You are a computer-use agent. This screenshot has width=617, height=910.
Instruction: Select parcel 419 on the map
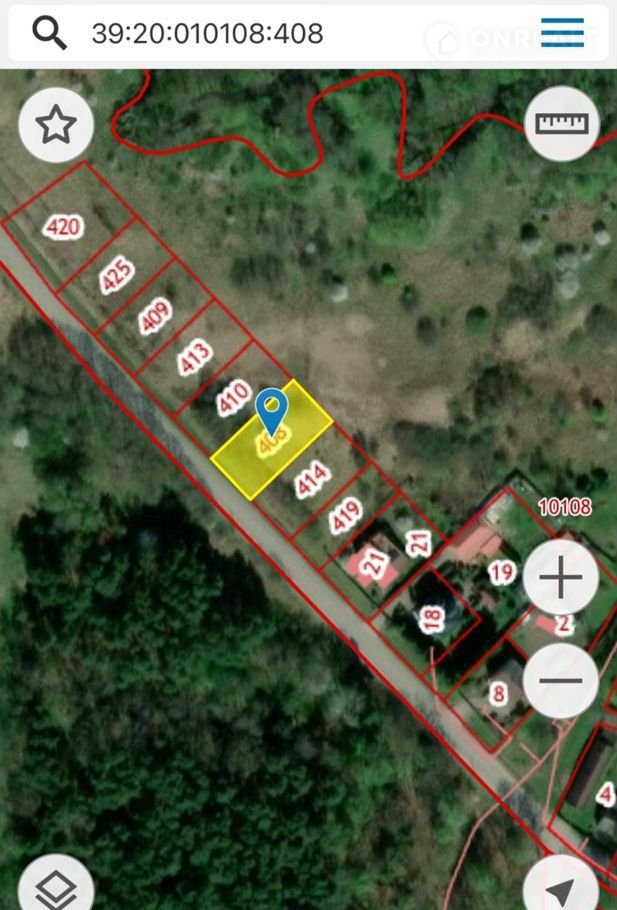coord(344,516)
